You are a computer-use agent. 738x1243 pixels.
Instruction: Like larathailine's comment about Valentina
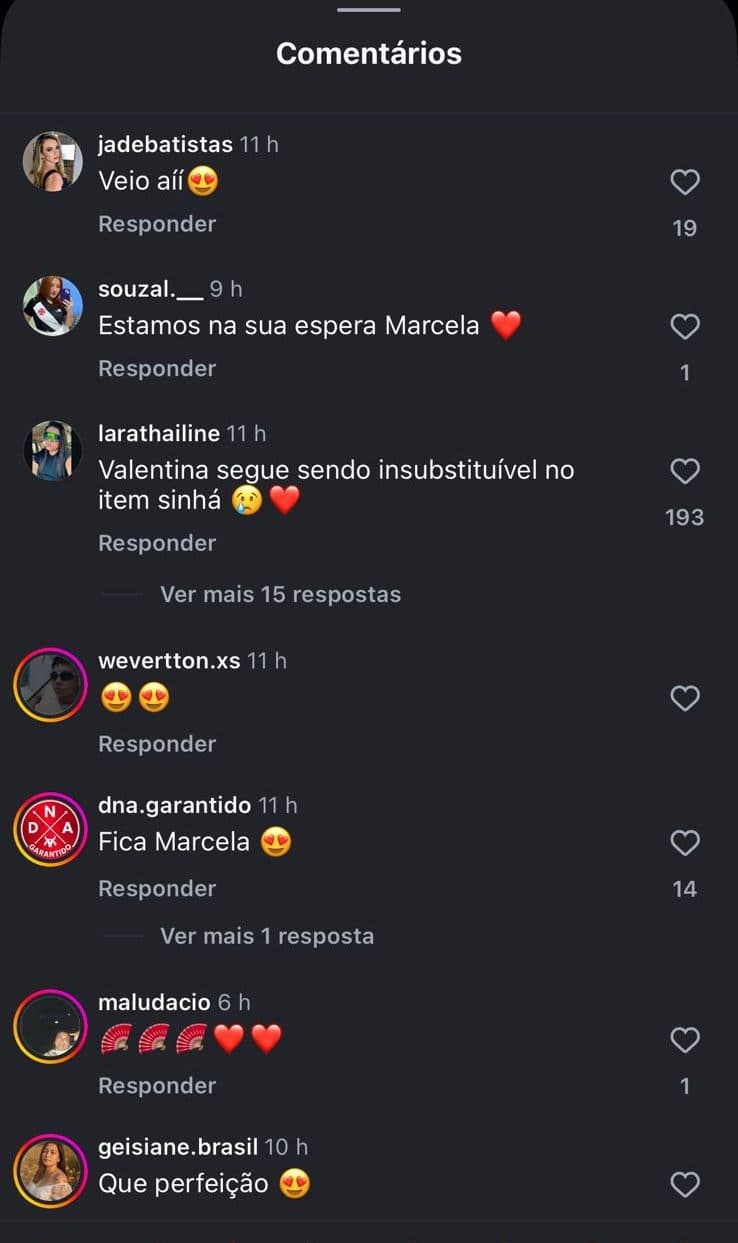tap(684, 471)
